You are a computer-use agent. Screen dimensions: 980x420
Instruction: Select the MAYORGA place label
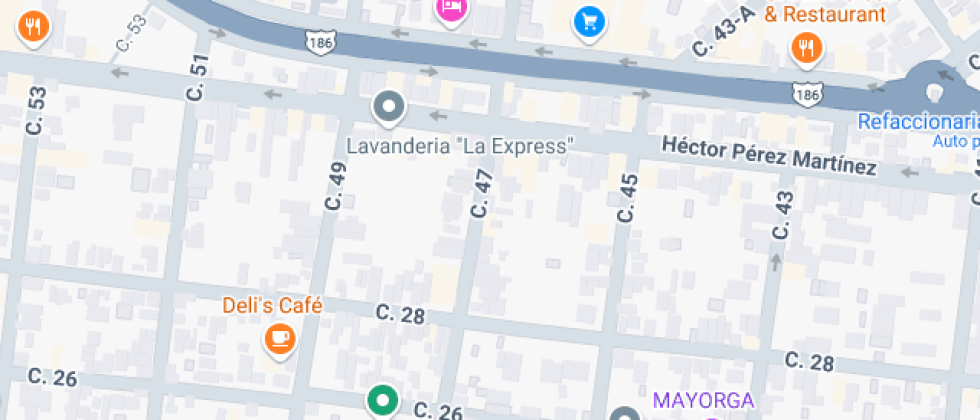(703, 400)
